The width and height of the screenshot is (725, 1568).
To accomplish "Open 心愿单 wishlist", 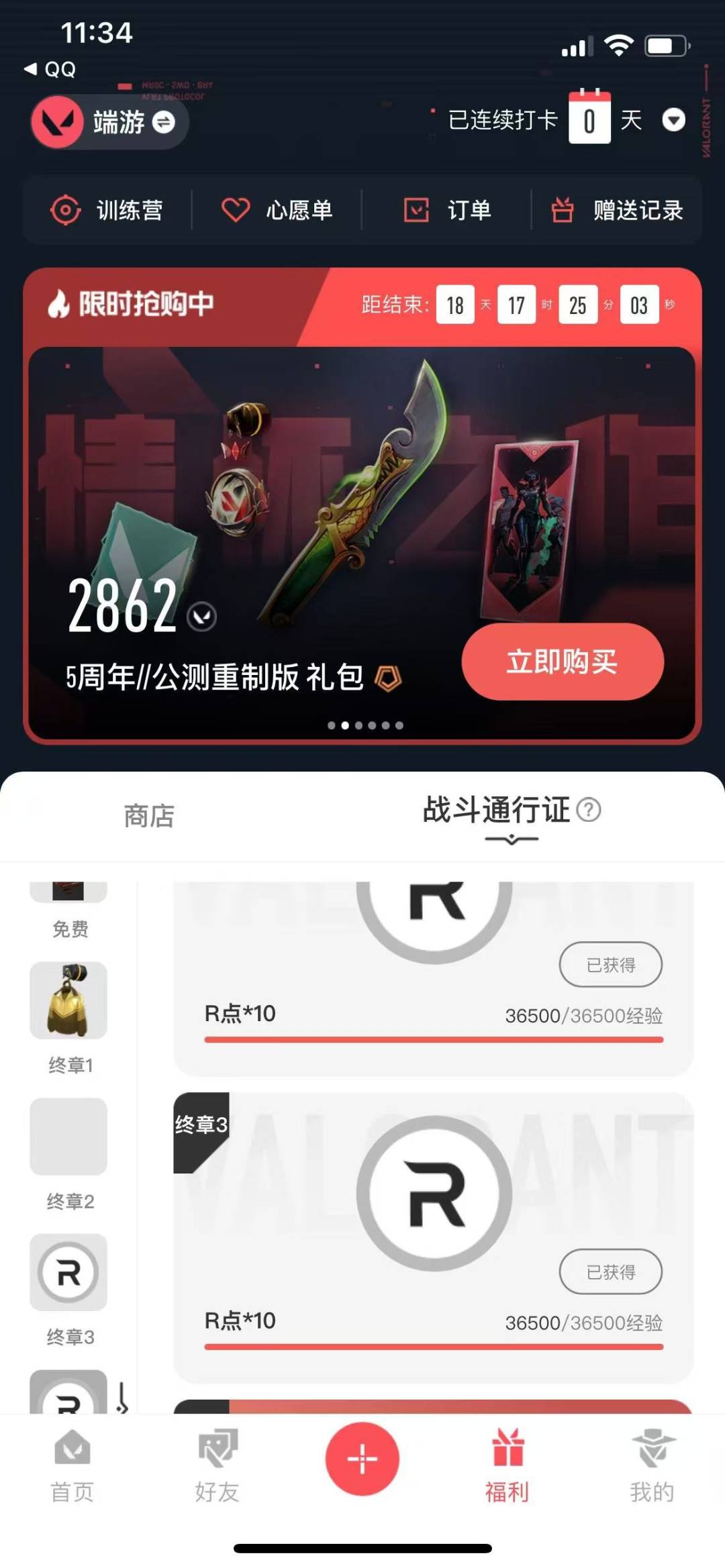I will tap(277, 210).
